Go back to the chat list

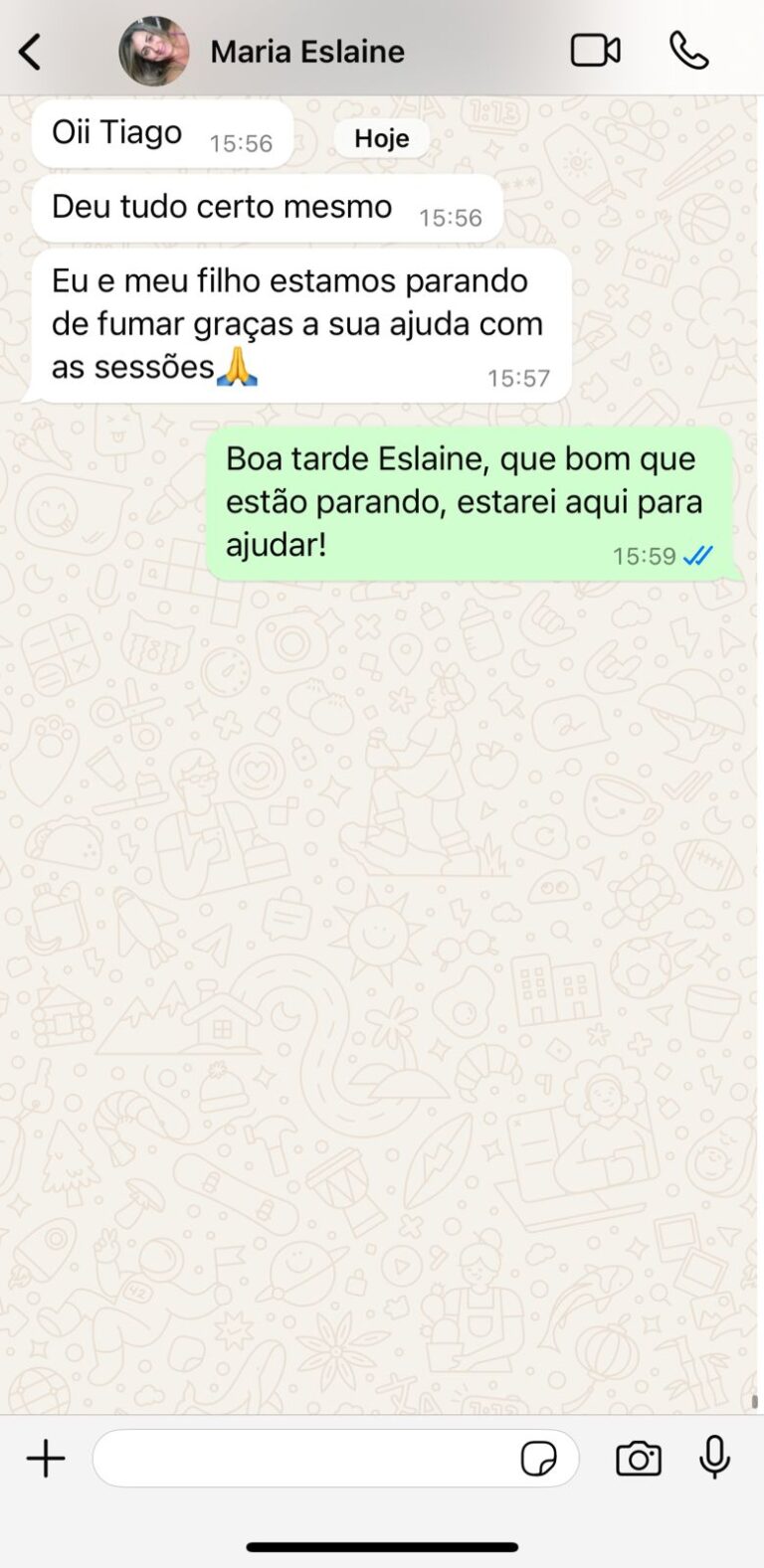[31, 52]
